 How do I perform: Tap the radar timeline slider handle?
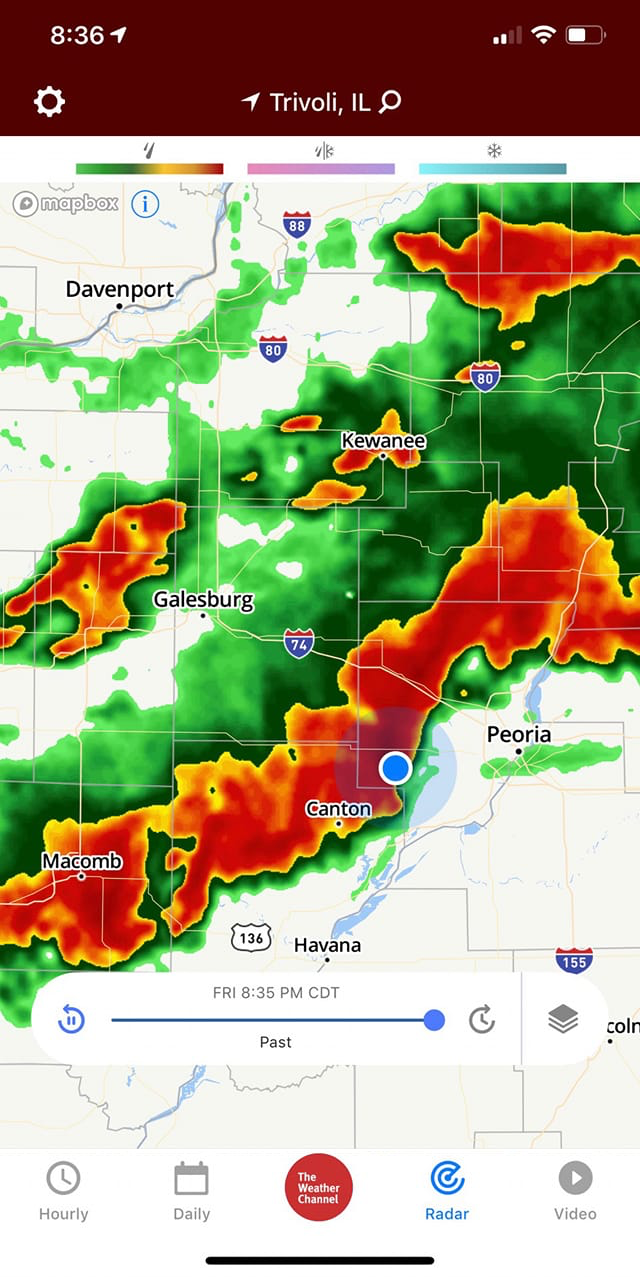pyautogui.click(x=434, y=1020)
